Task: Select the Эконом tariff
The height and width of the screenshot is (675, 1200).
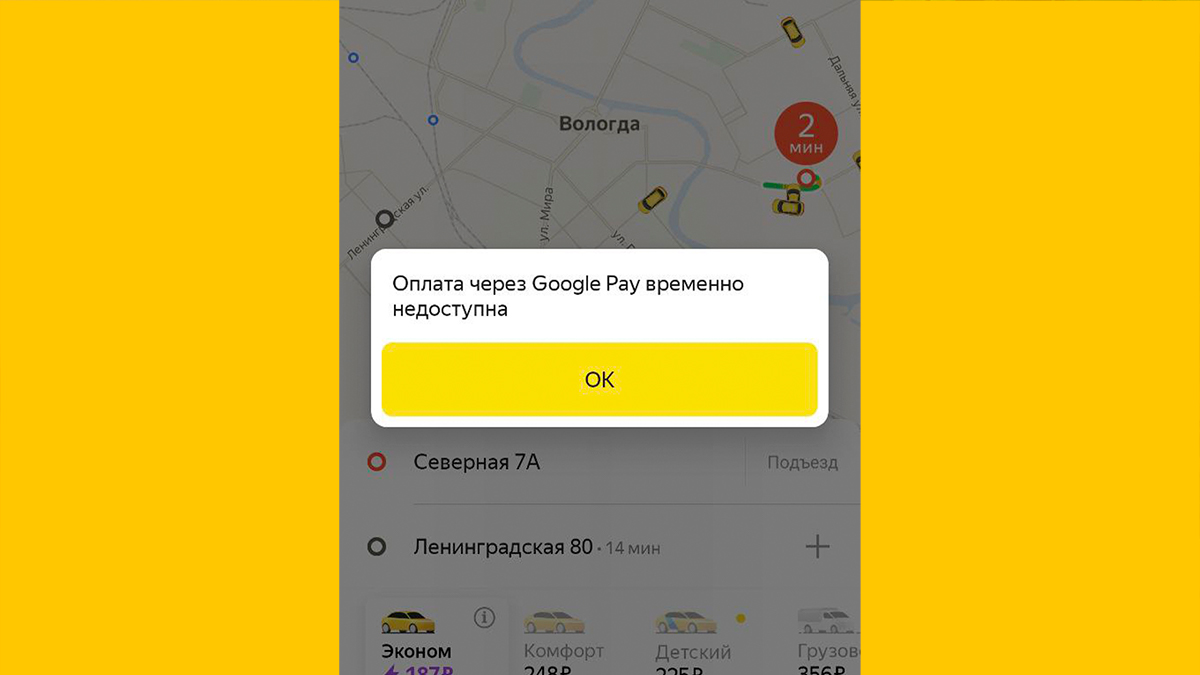Action: (x=417, y=640)
